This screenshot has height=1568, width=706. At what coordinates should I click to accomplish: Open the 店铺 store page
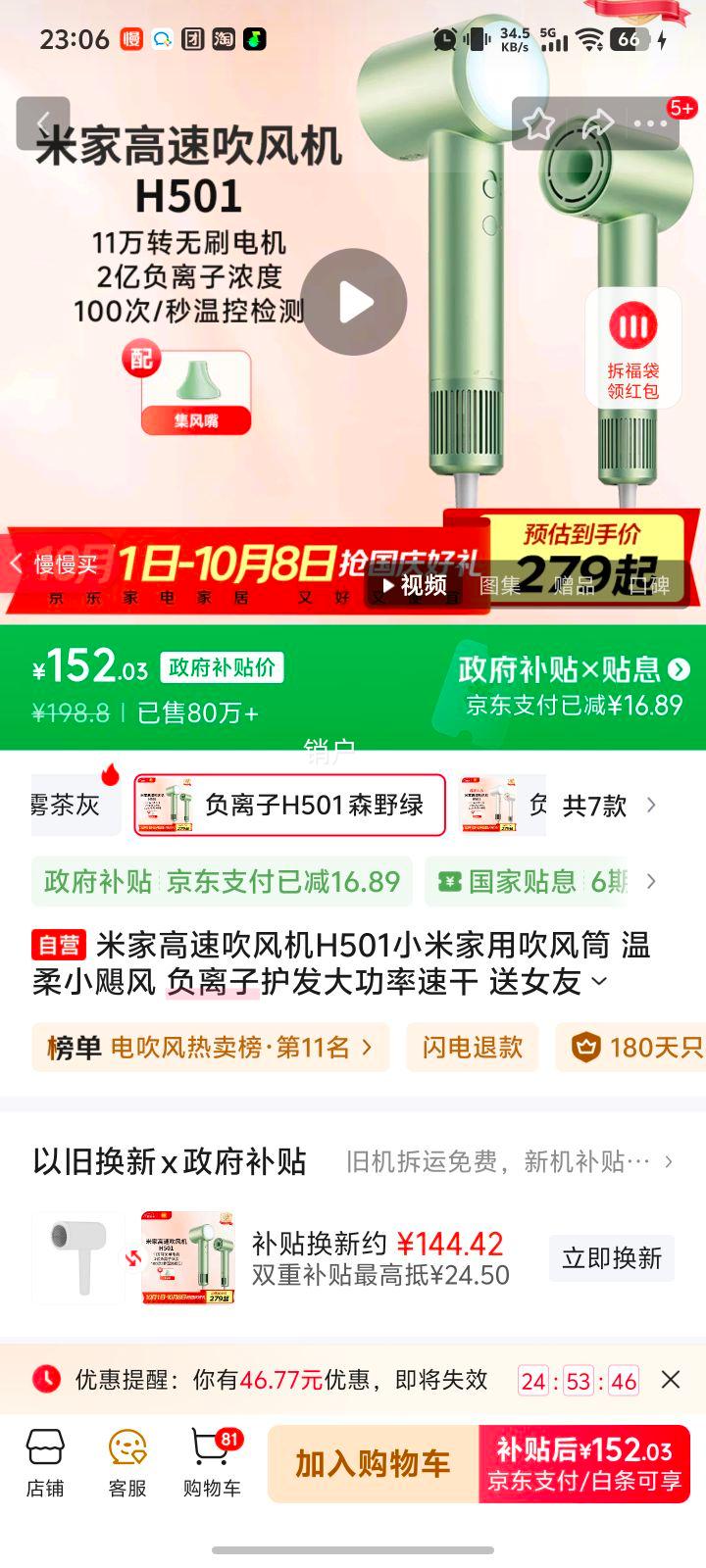(x=45, y=1463)
